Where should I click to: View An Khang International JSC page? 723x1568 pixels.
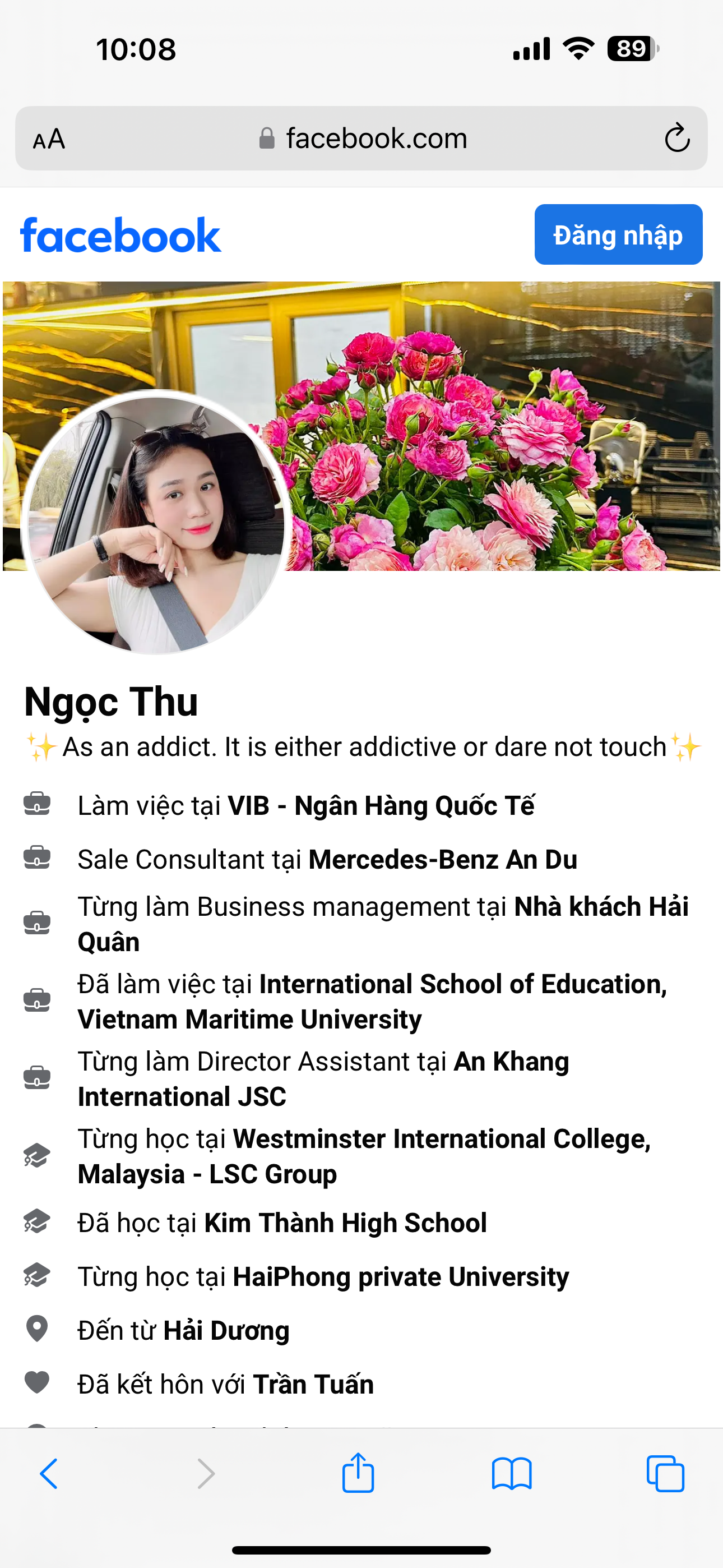click(x=511, y=1062)
